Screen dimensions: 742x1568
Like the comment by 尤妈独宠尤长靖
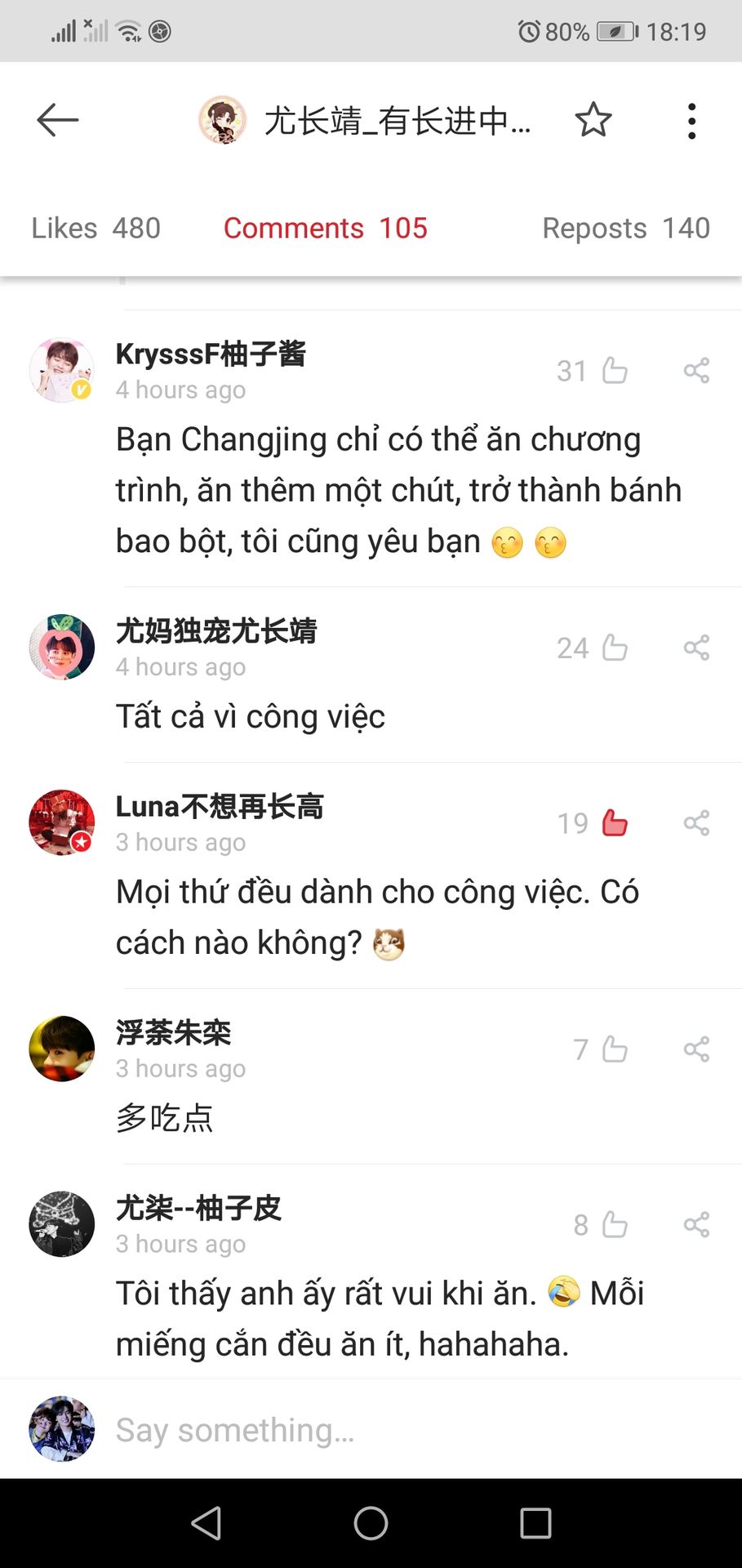[615, 648]
